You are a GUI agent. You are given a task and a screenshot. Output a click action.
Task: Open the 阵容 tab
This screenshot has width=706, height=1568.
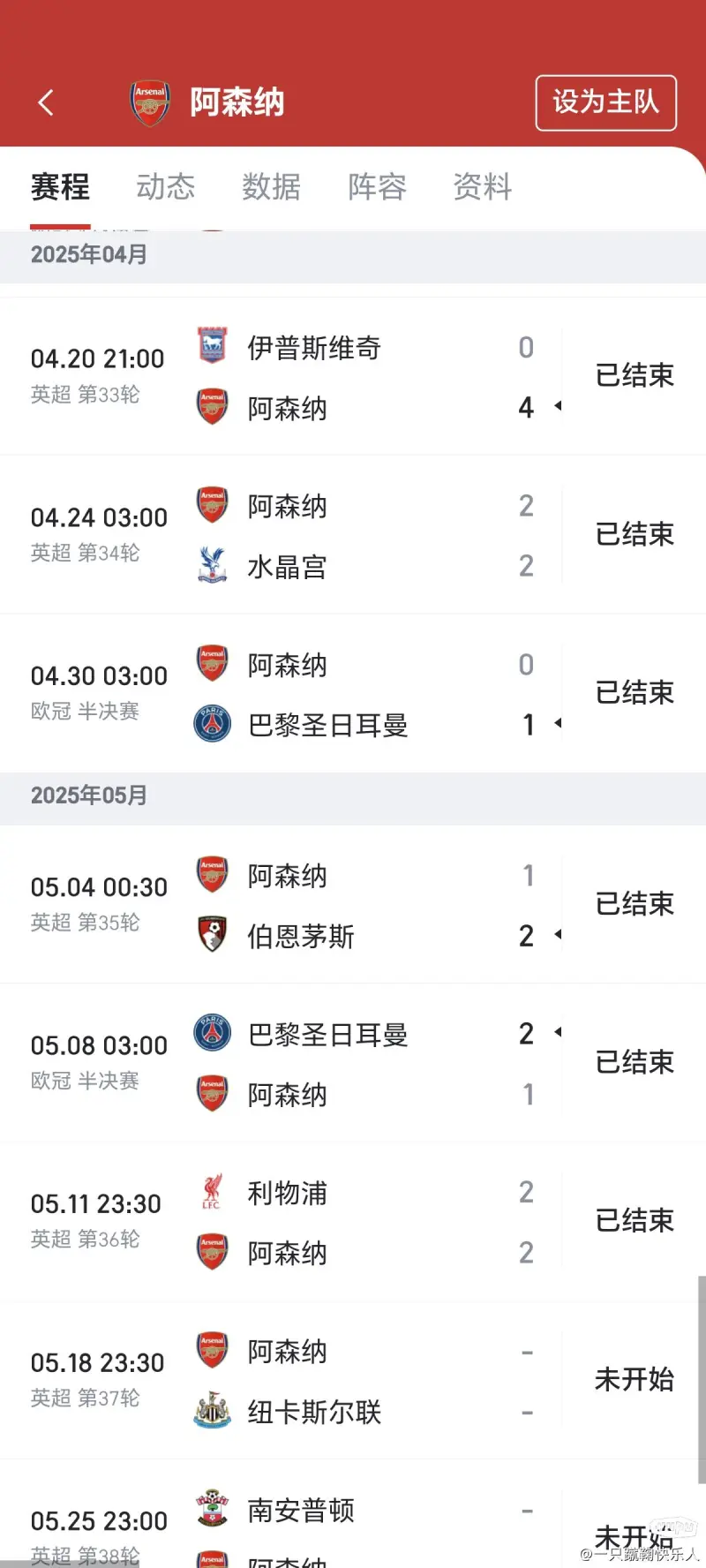point(378,186)
